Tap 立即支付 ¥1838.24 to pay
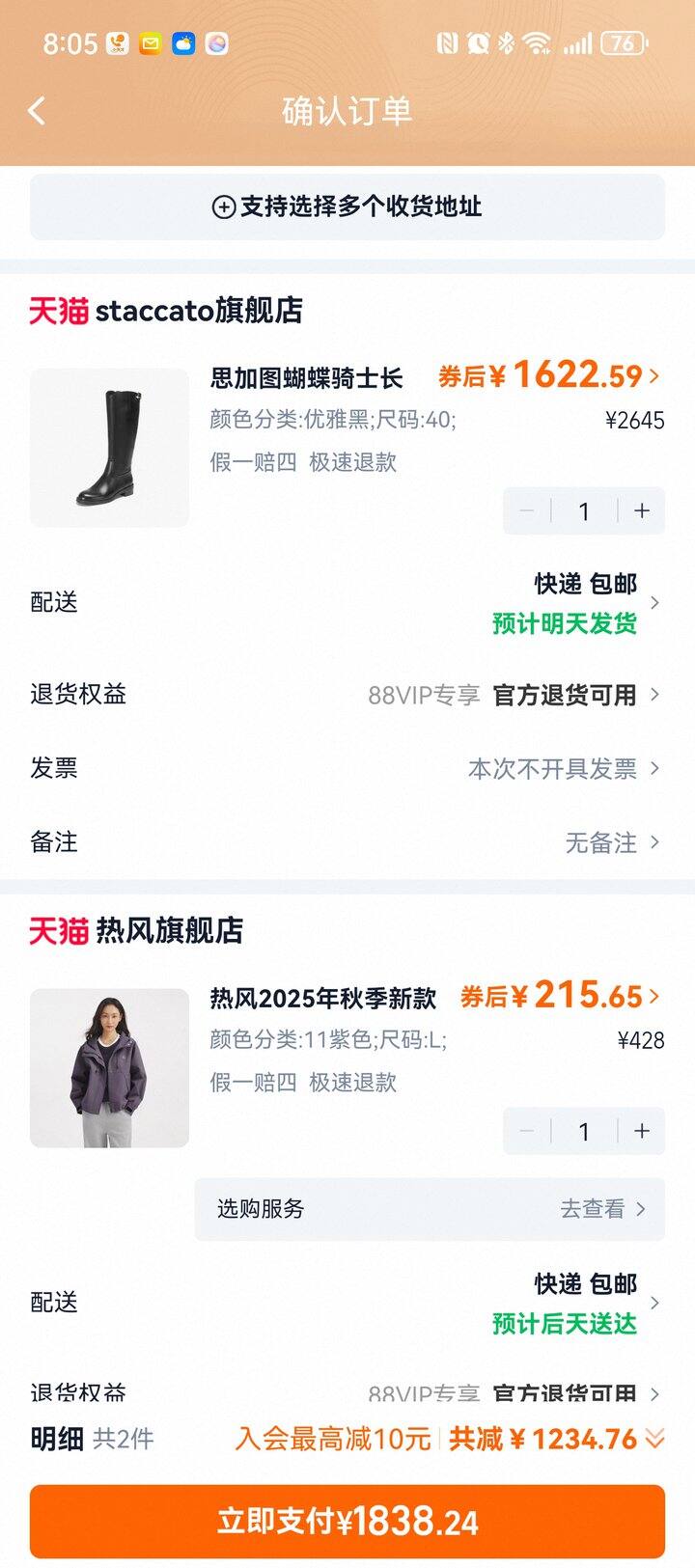Viewport: 695px width, 1568px height. (347, 1522)
